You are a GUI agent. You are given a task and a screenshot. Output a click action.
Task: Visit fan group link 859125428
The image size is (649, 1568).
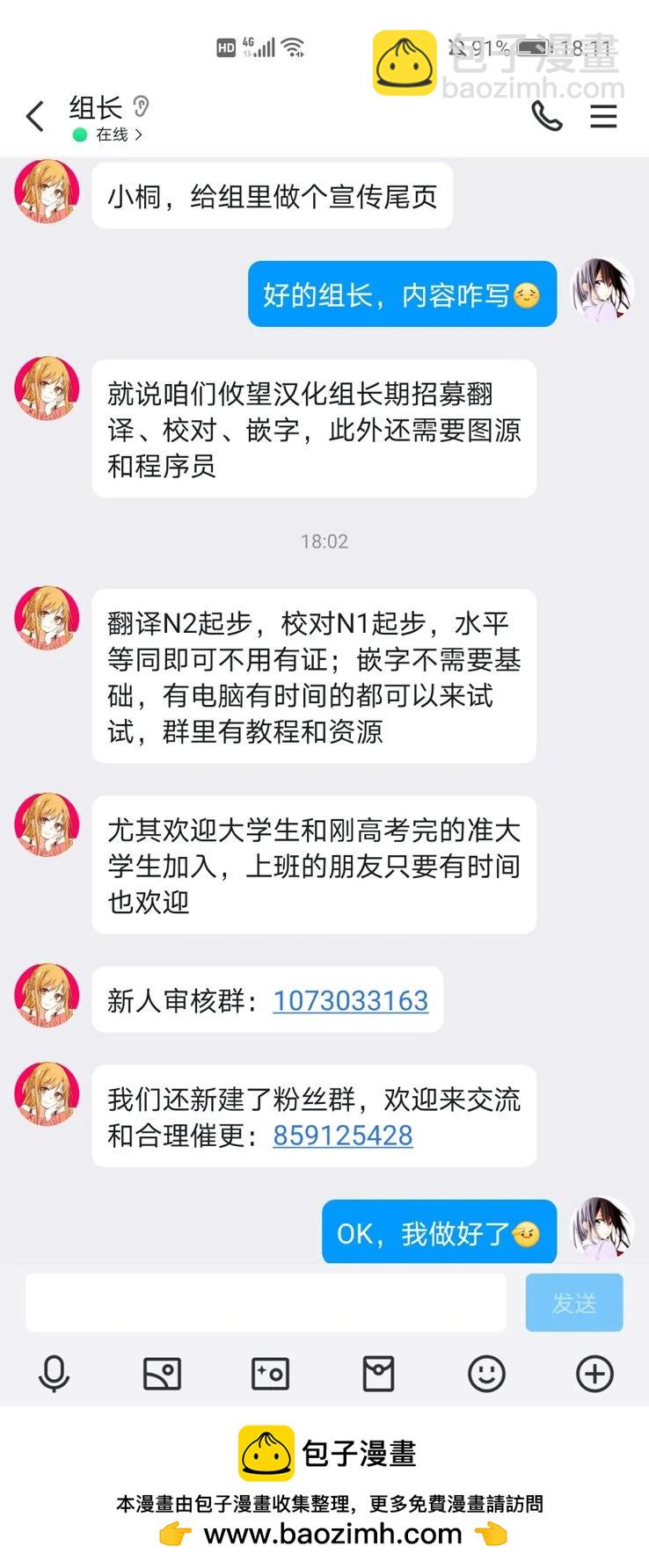click(343, 1136)
